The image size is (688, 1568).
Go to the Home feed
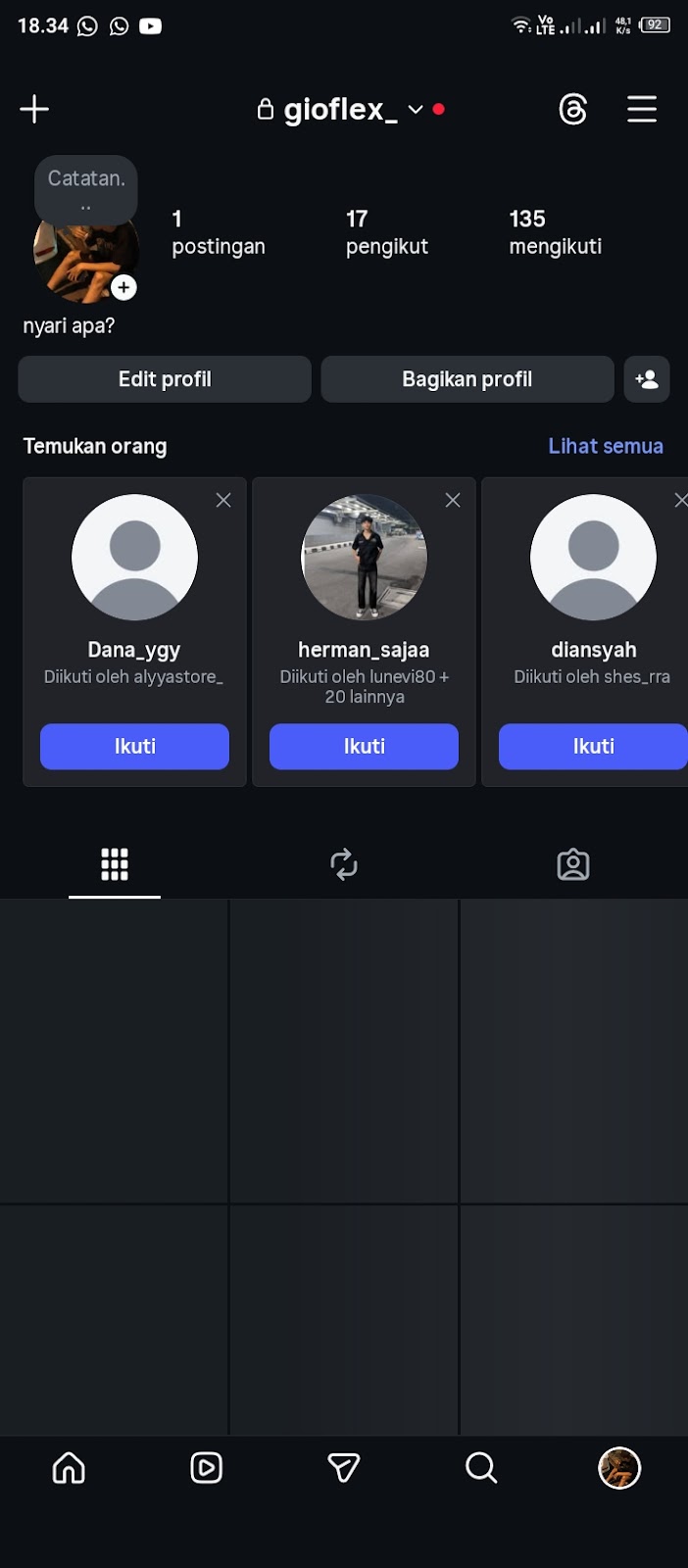click(x=69, y=1468)
